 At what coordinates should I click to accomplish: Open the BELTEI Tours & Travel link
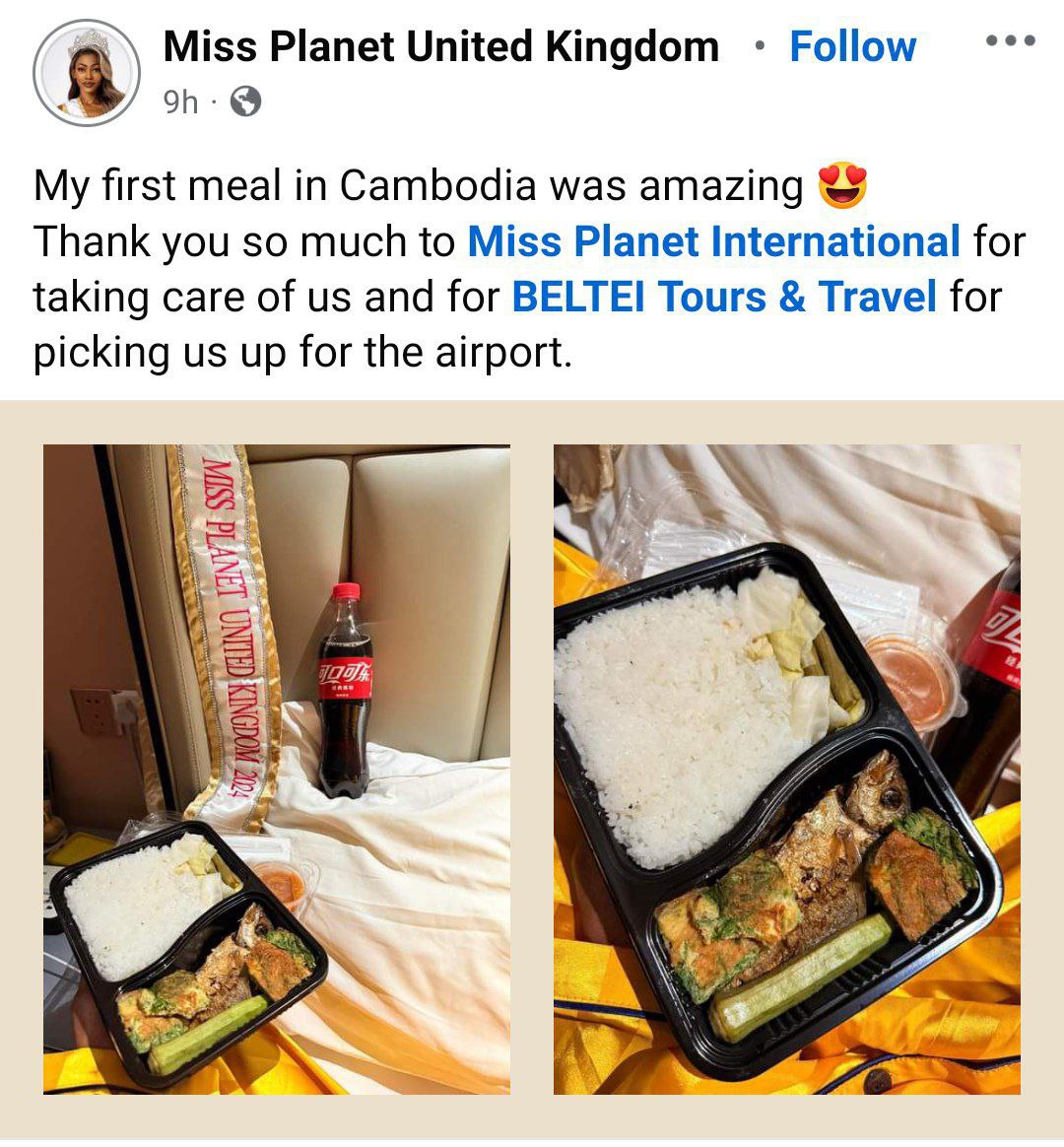(724, 297)
